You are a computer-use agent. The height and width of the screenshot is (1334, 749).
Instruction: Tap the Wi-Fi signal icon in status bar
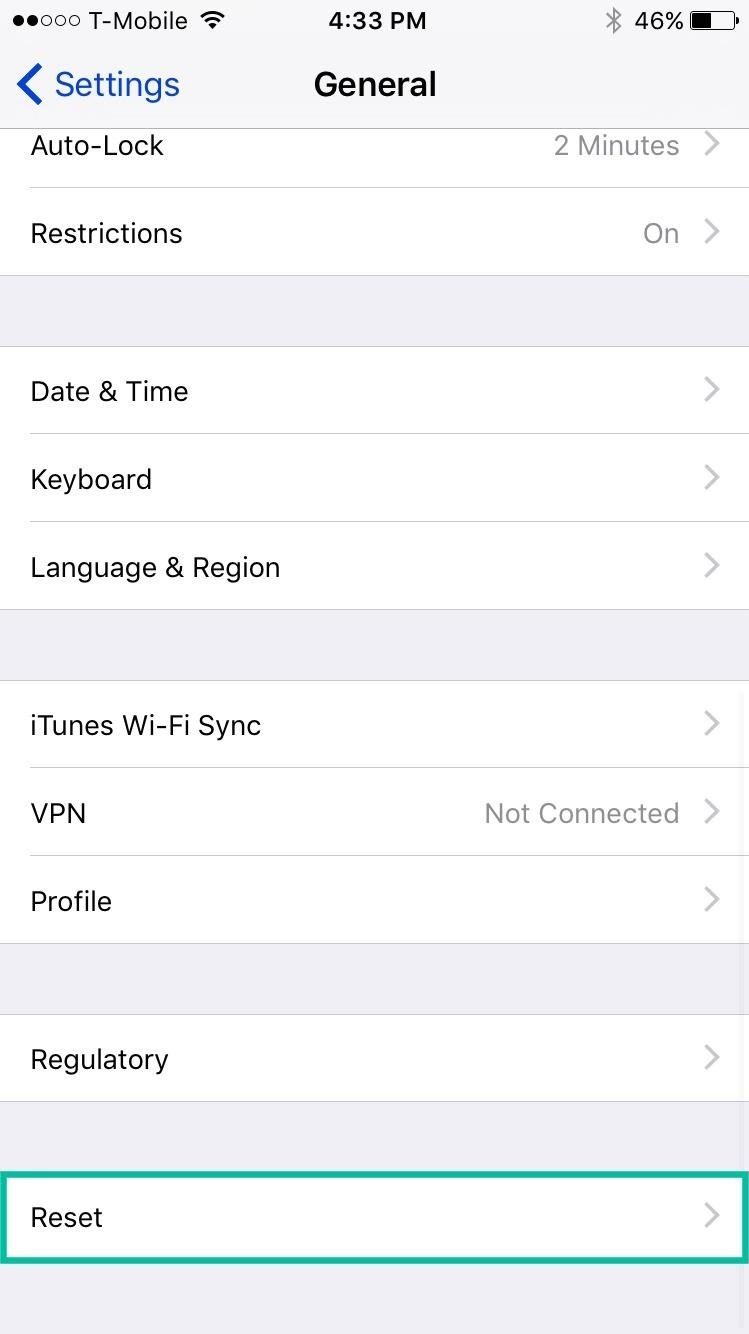(212, 18)
